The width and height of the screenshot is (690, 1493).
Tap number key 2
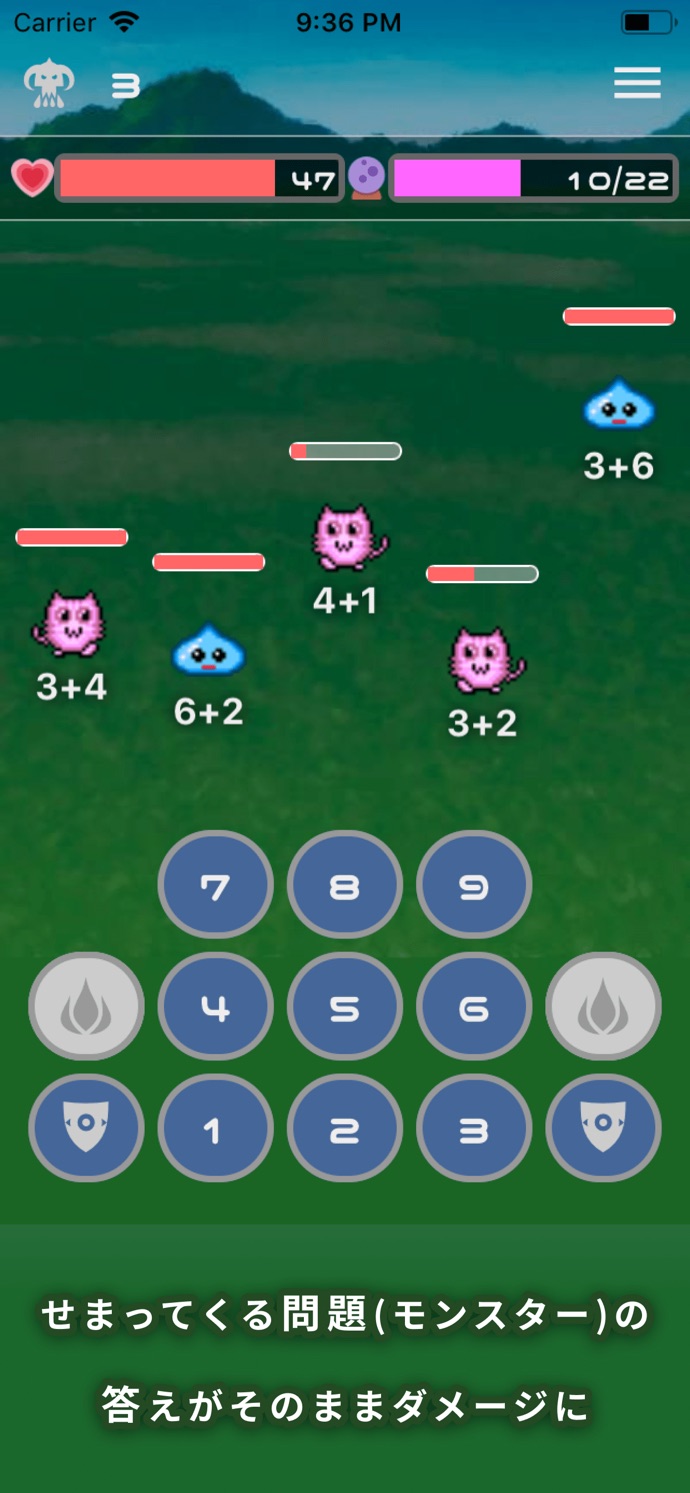point(344,1129)
